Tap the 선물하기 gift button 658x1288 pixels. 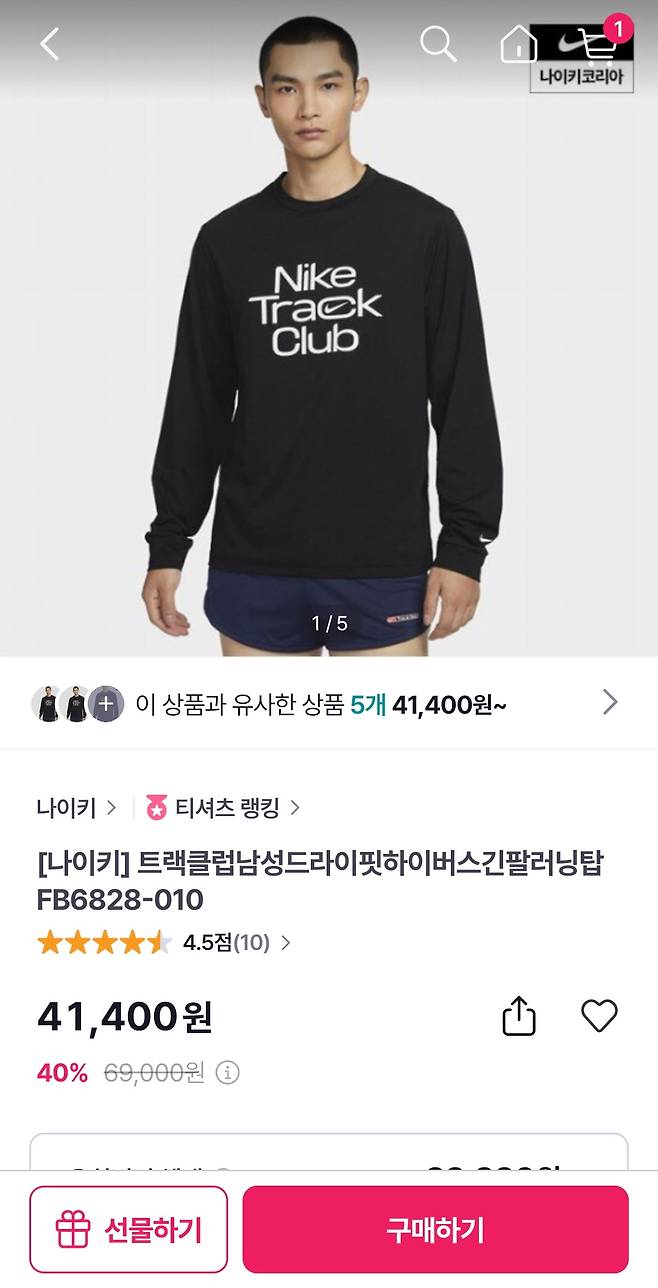(129, 1229)
